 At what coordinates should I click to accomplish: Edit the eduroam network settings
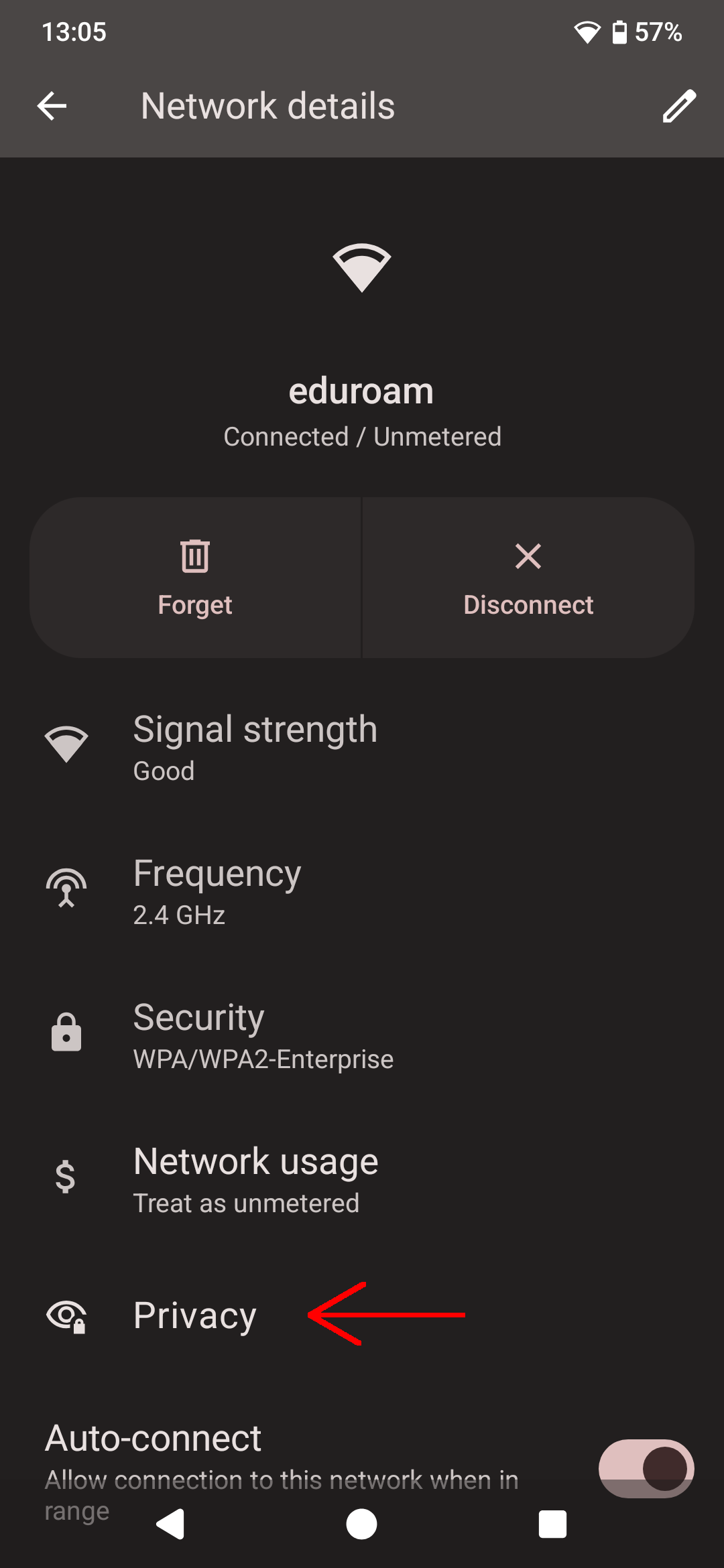pyautogui.click(x=679, y=106)
